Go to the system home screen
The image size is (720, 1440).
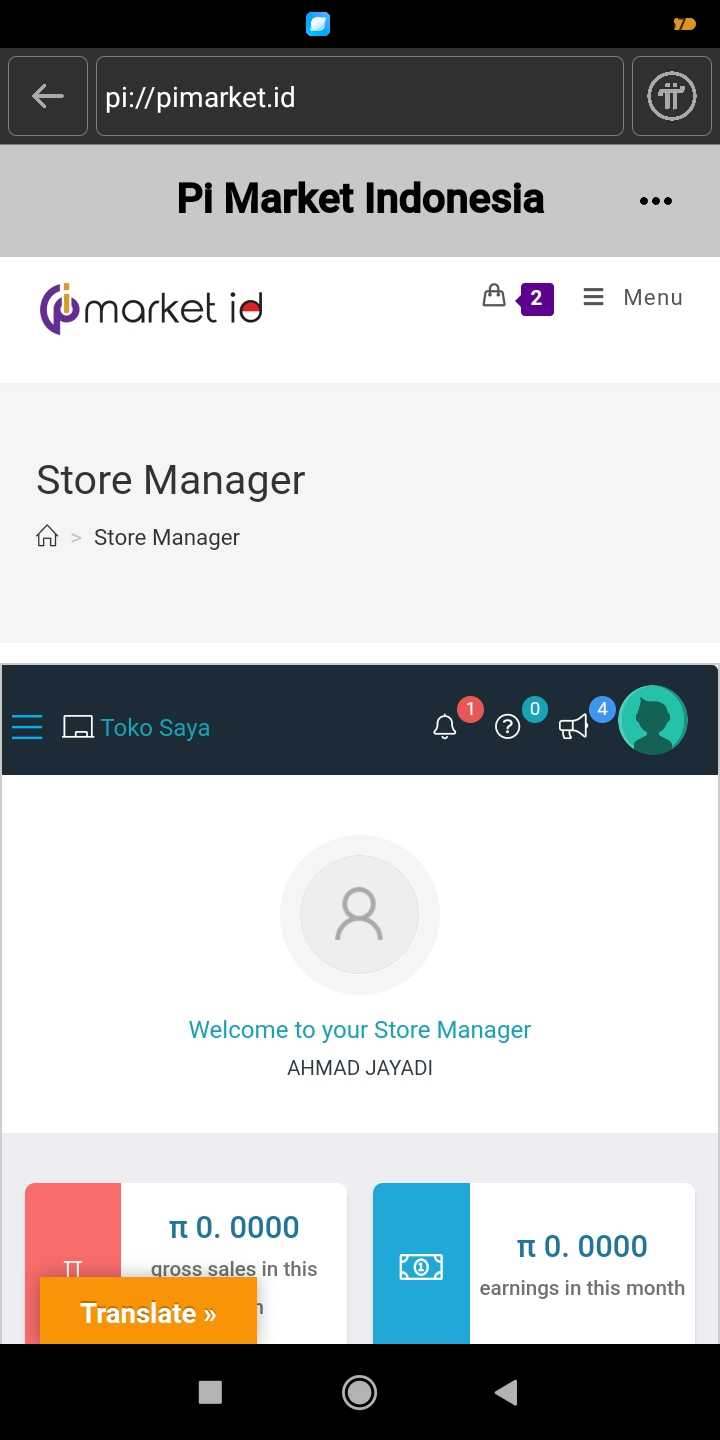(x=359, y=1392)
